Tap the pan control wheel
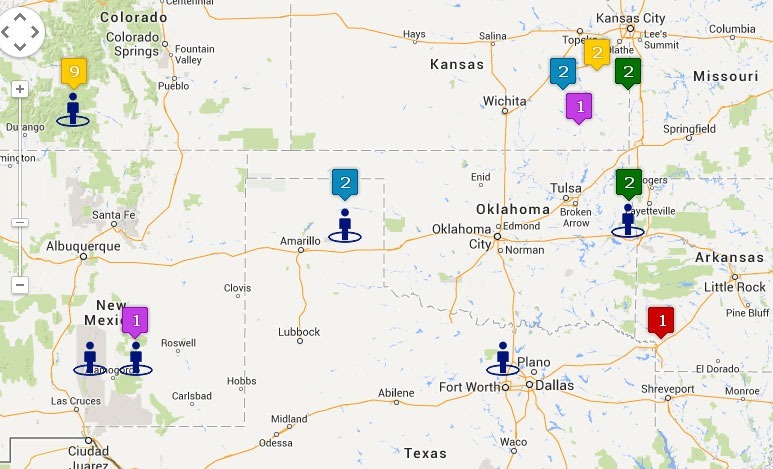 tap(20, 33)
